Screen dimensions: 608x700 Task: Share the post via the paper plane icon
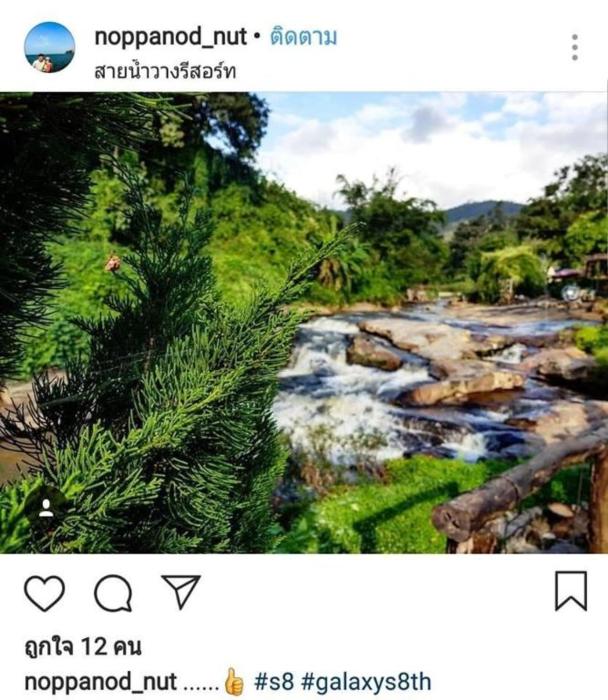[x=181, y=592]
